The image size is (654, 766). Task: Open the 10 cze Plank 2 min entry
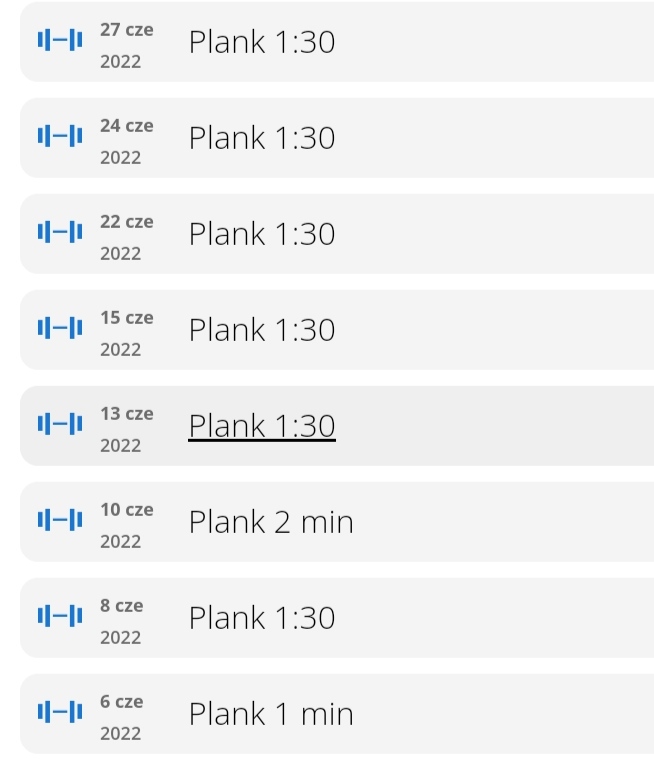click(271, 522)
